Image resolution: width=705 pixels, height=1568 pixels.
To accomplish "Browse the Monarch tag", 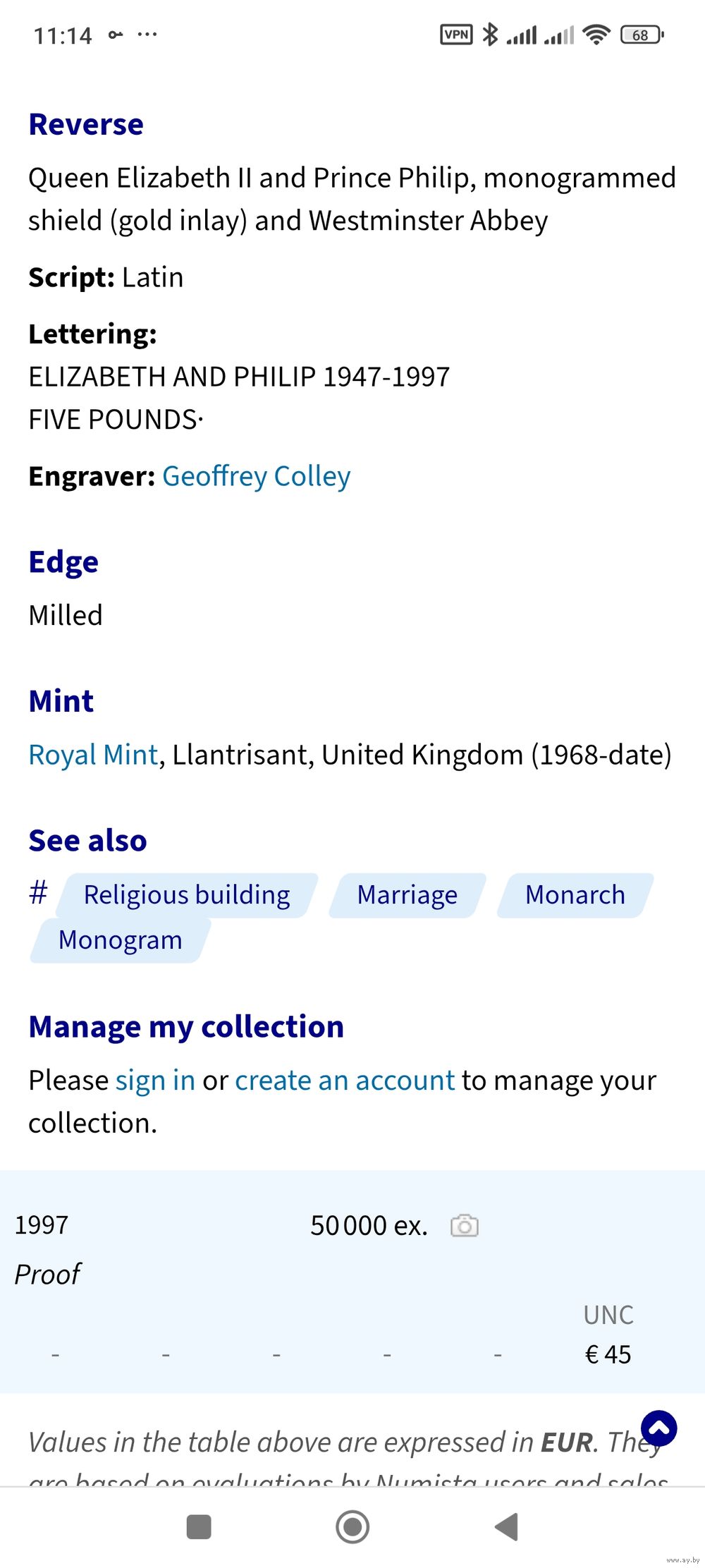I will [575, 895].
